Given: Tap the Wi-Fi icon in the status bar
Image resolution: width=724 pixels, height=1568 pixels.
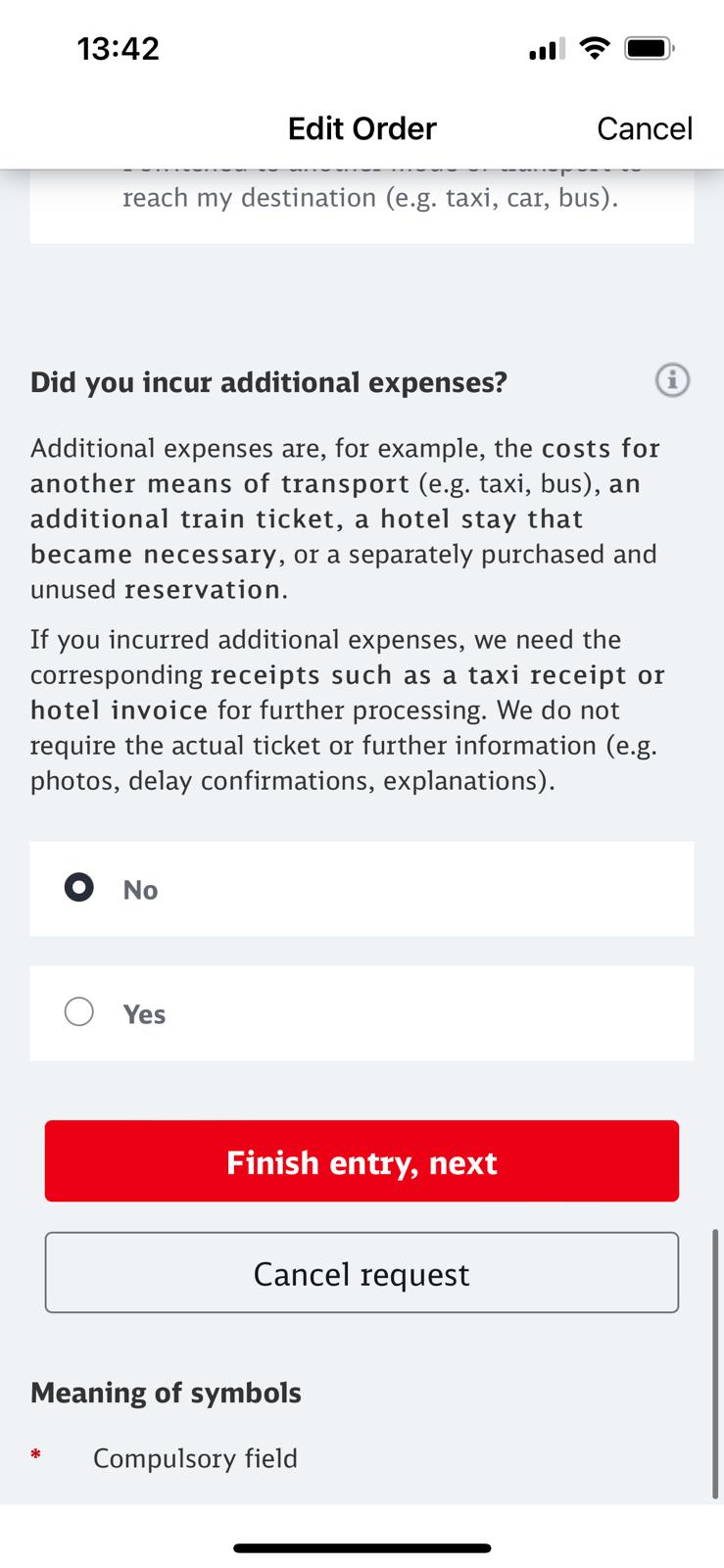Looking at the screenshot, I should [595, 46].
